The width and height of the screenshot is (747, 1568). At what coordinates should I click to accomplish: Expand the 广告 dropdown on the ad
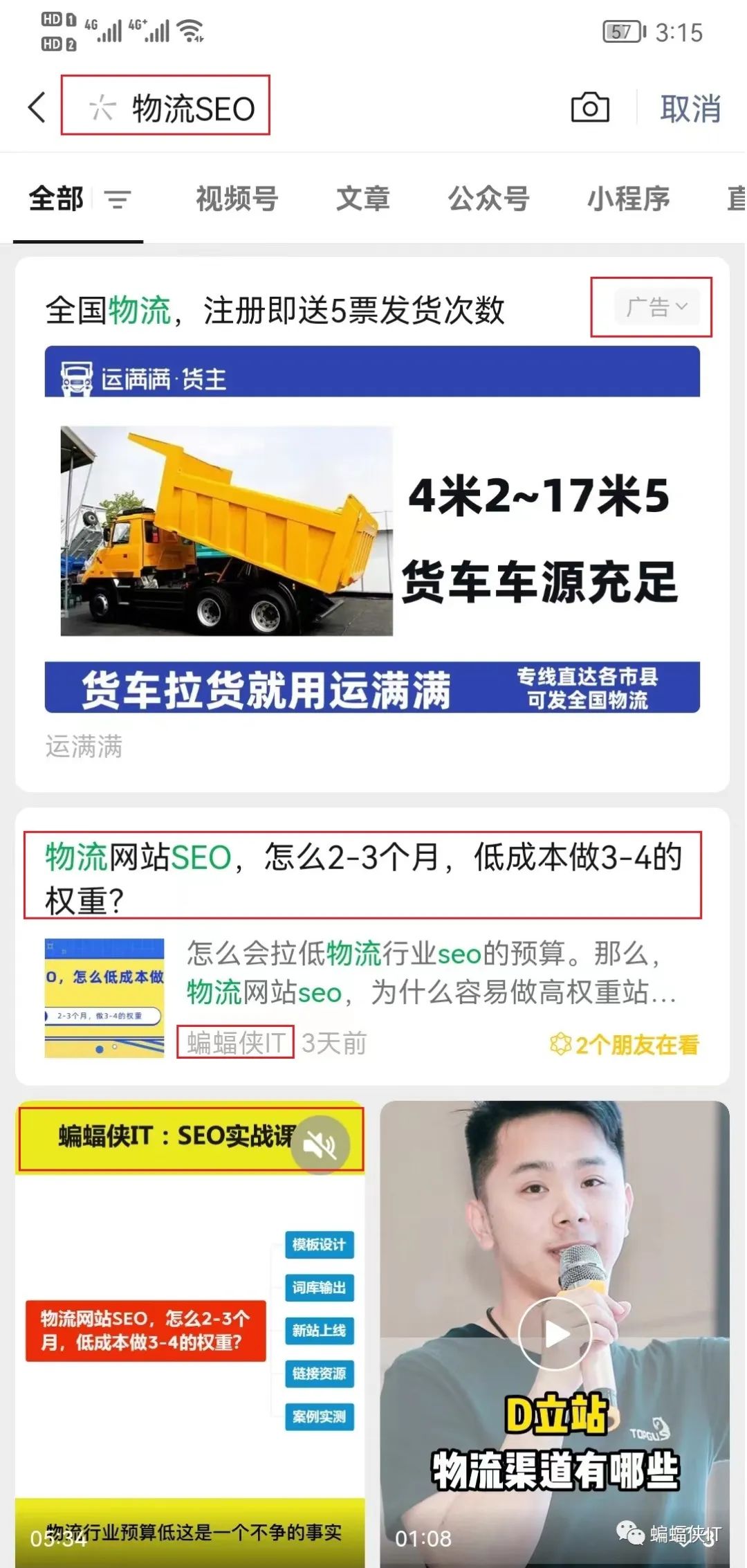pos(656,307)
